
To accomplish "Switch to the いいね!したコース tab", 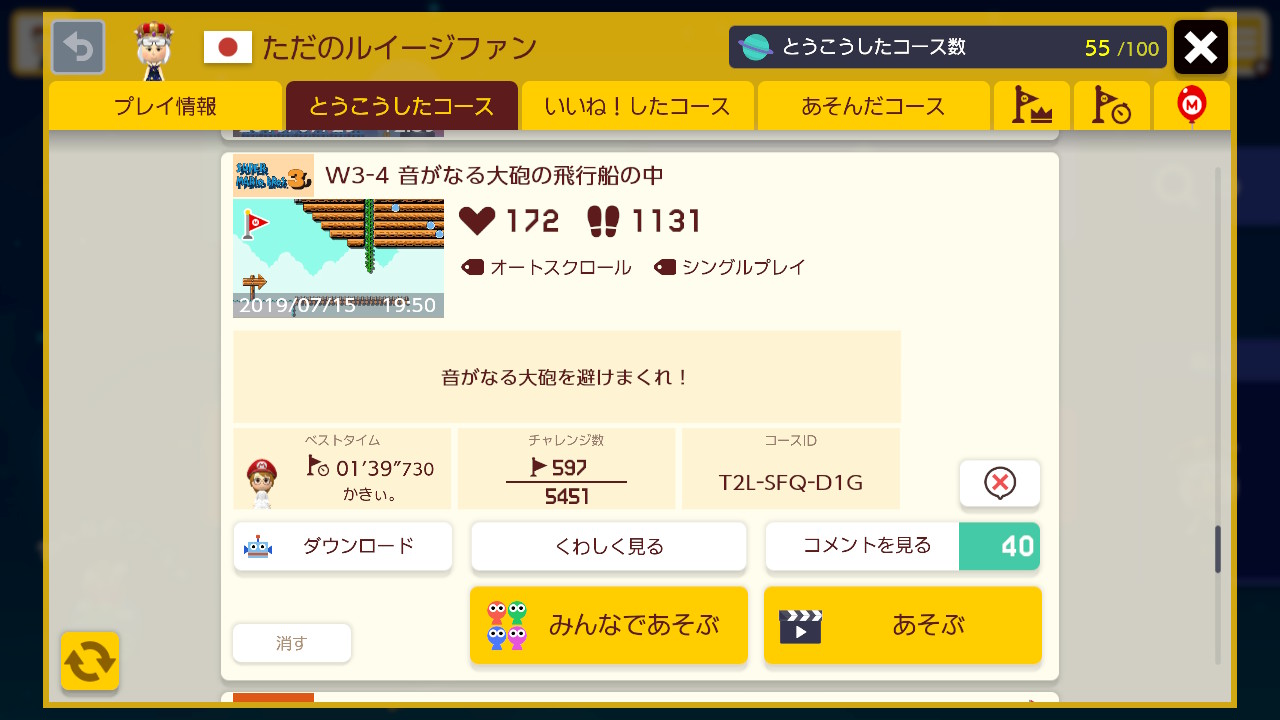I will [x=637, y=107].
